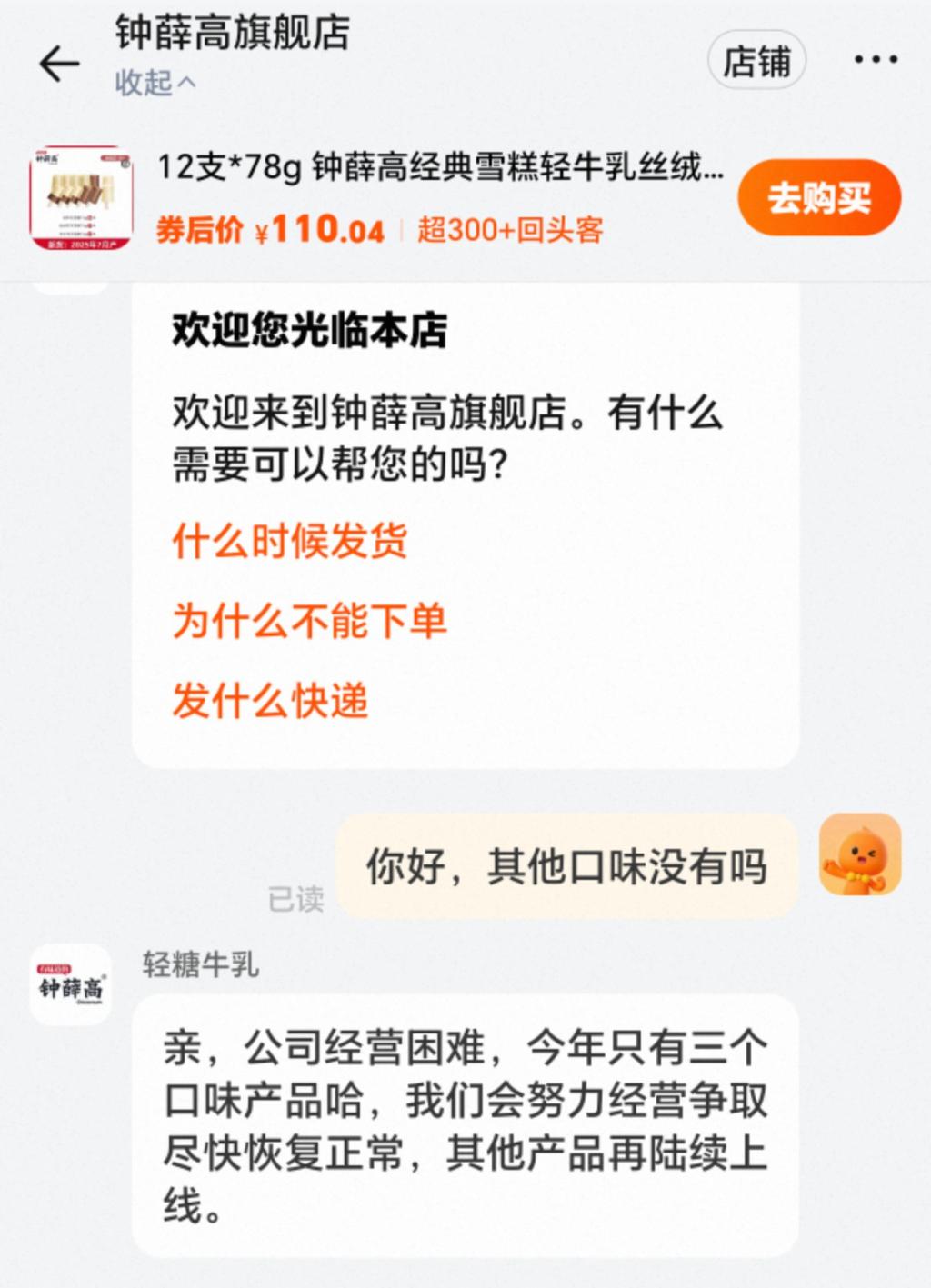Choose the 发什么快递 quick question

pyautogui.click(x=270, y=702)
